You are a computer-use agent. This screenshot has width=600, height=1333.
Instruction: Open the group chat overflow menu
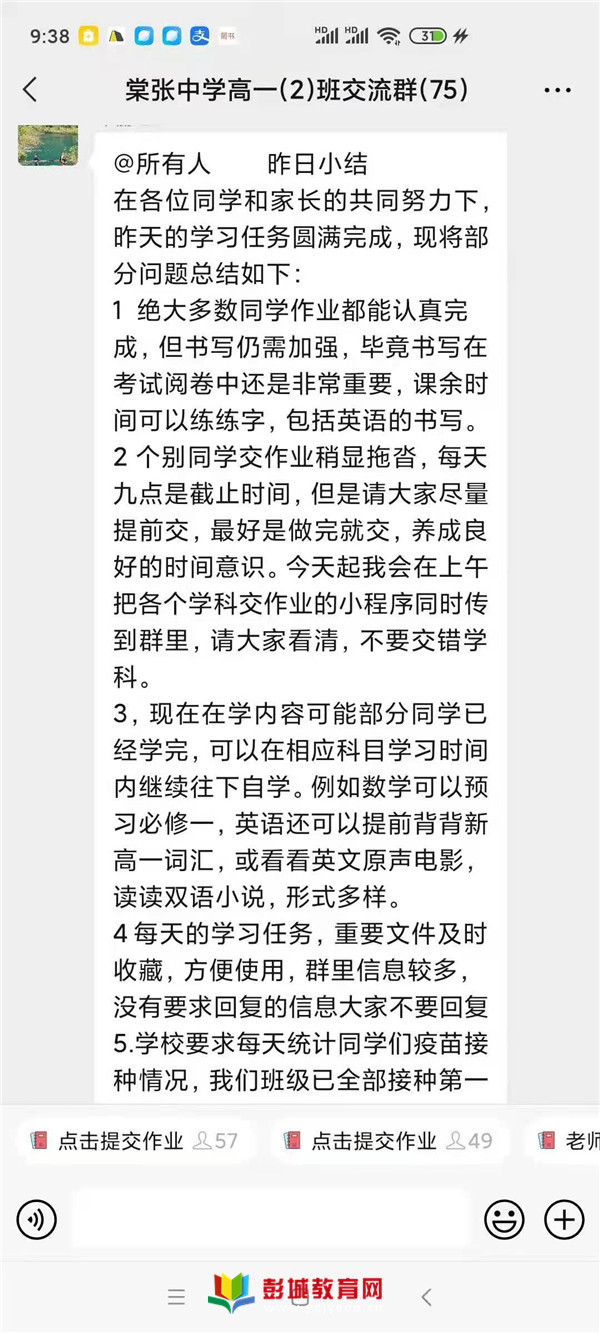pyautogui.click(x=557, y=91)
